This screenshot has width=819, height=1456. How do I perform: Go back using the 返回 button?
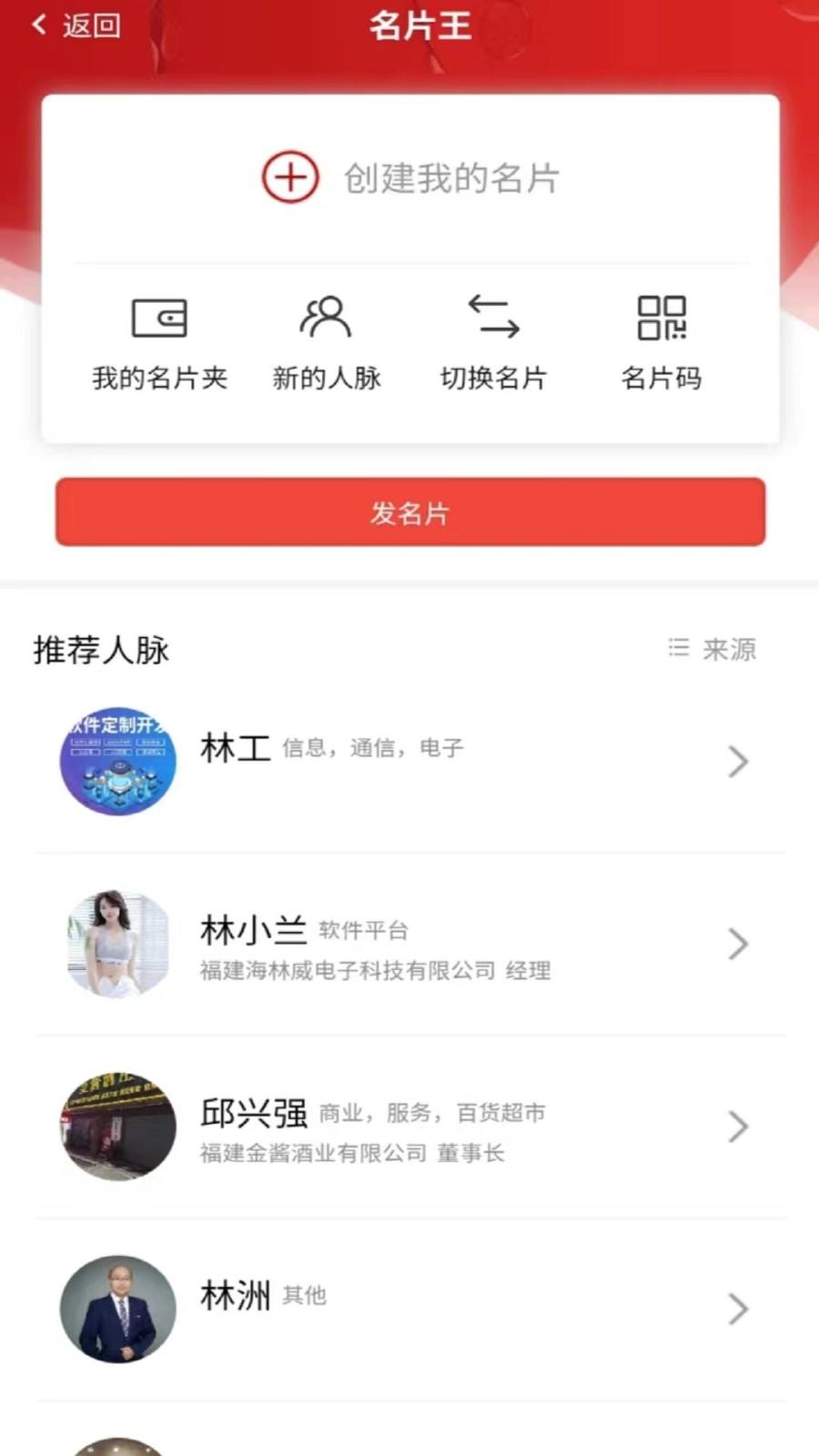[76, 25]
